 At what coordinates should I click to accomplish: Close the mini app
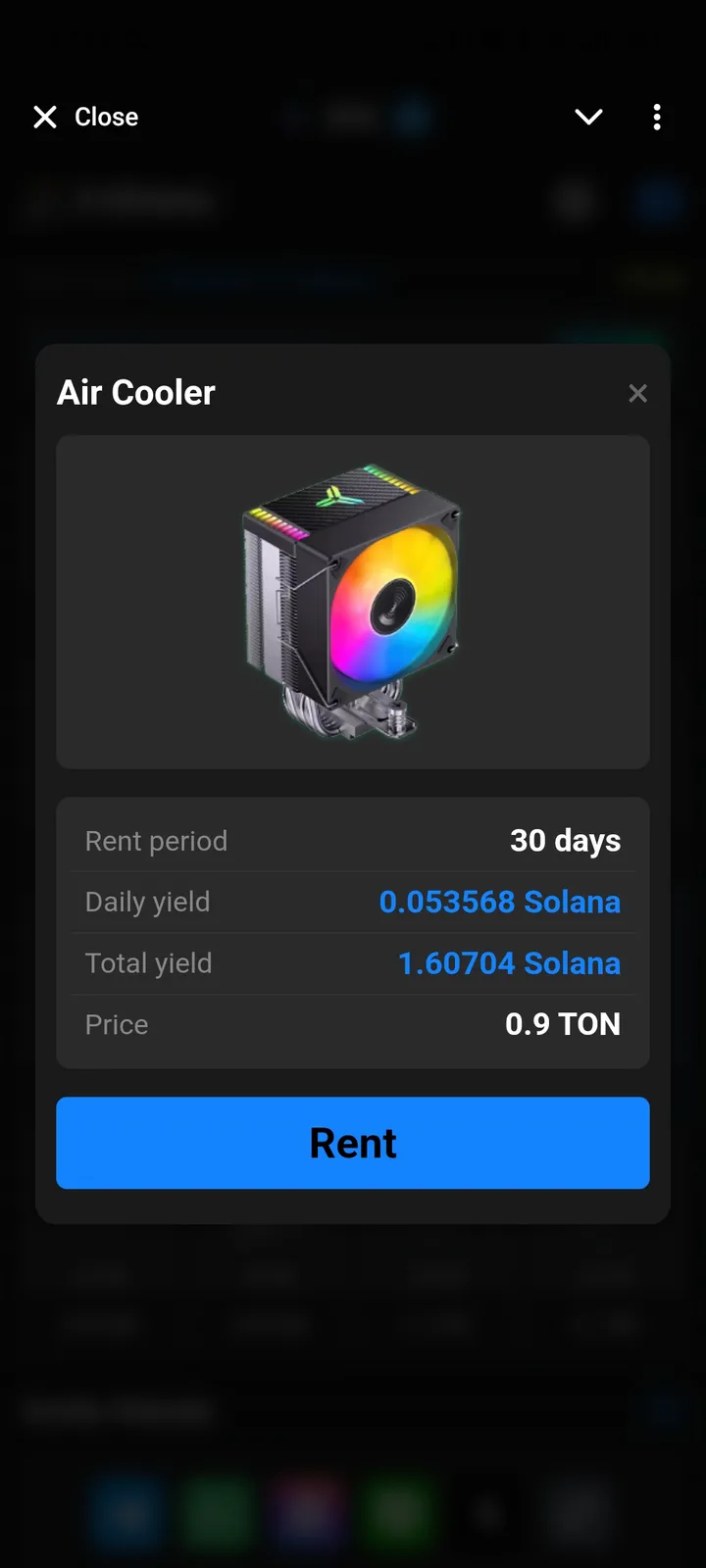click(x=85, y=118)
